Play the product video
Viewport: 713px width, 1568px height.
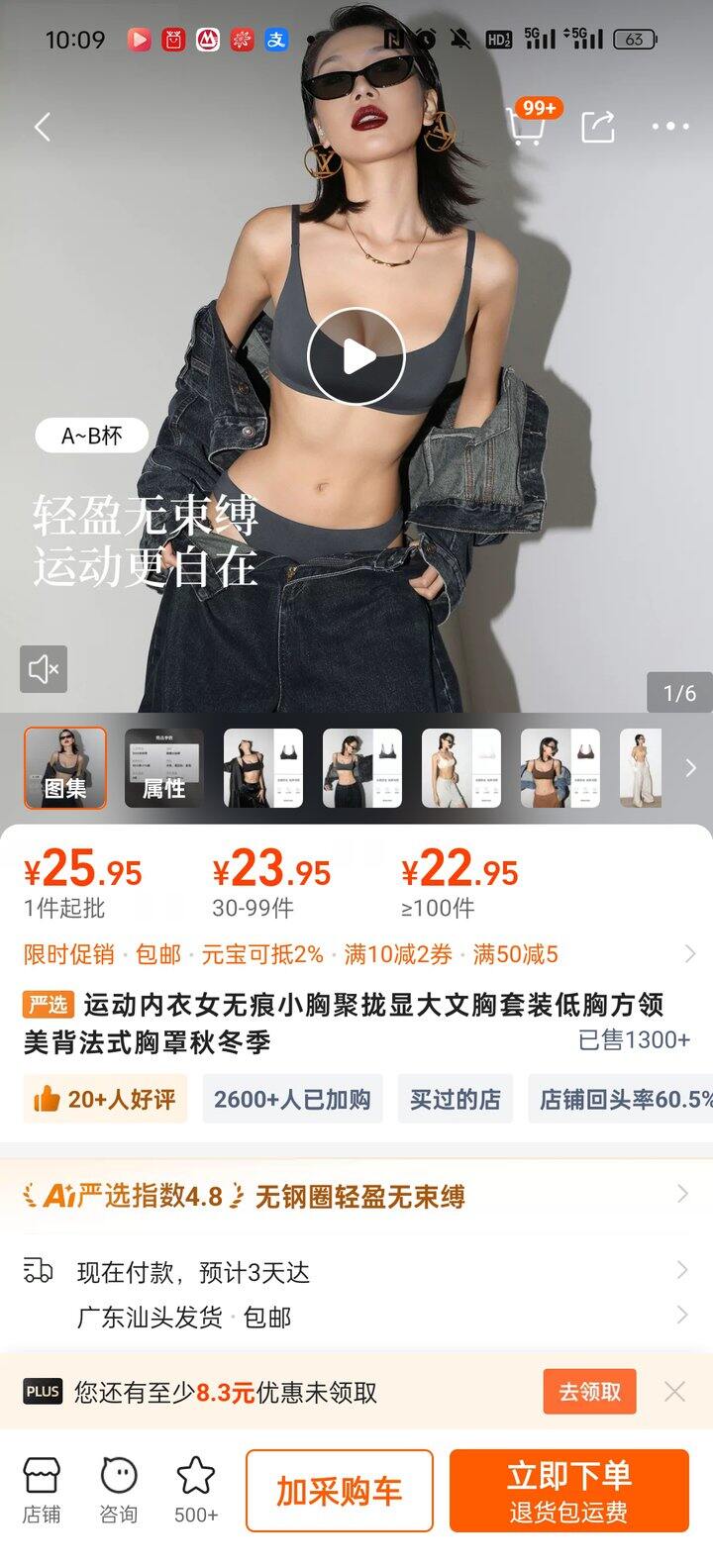356,356
